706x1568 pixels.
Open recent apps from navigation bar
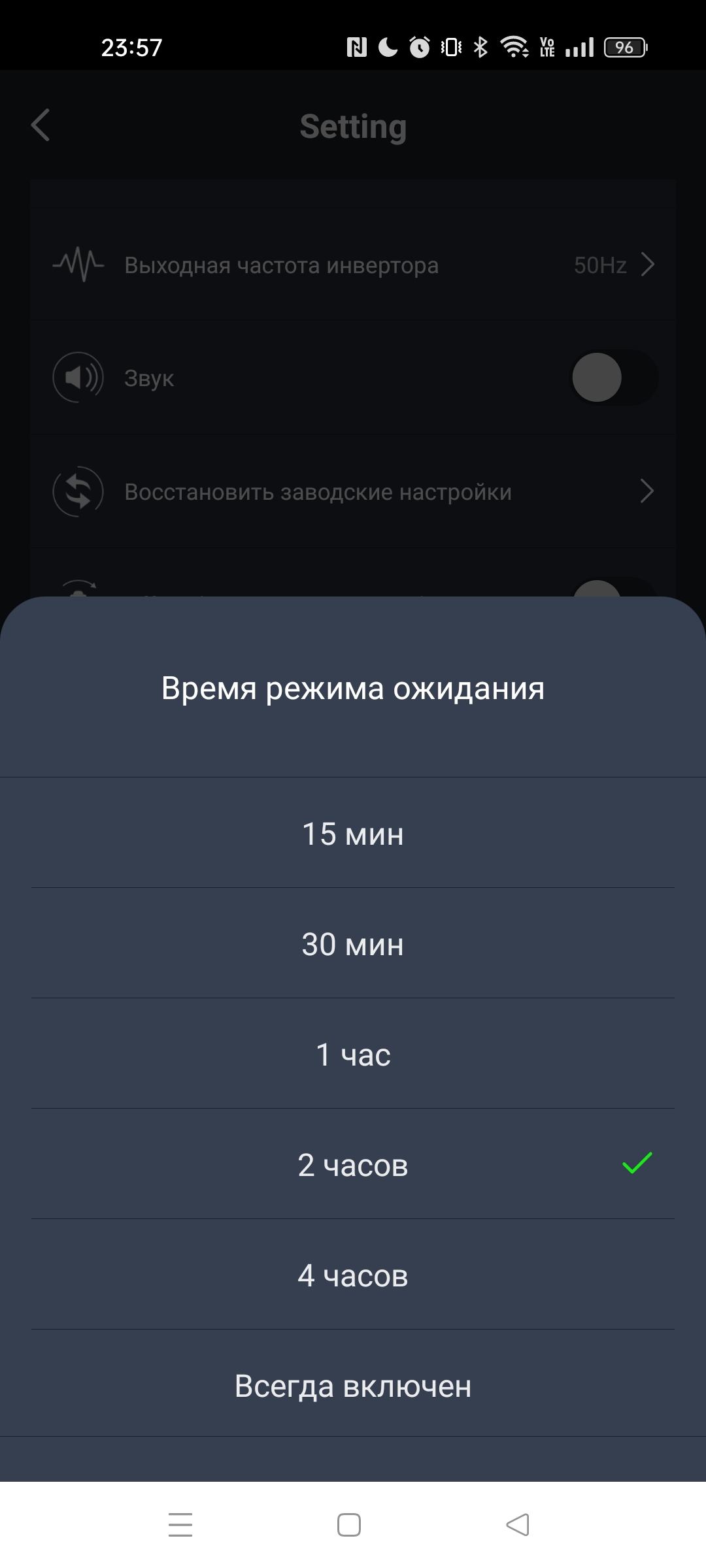[180, 1525]
